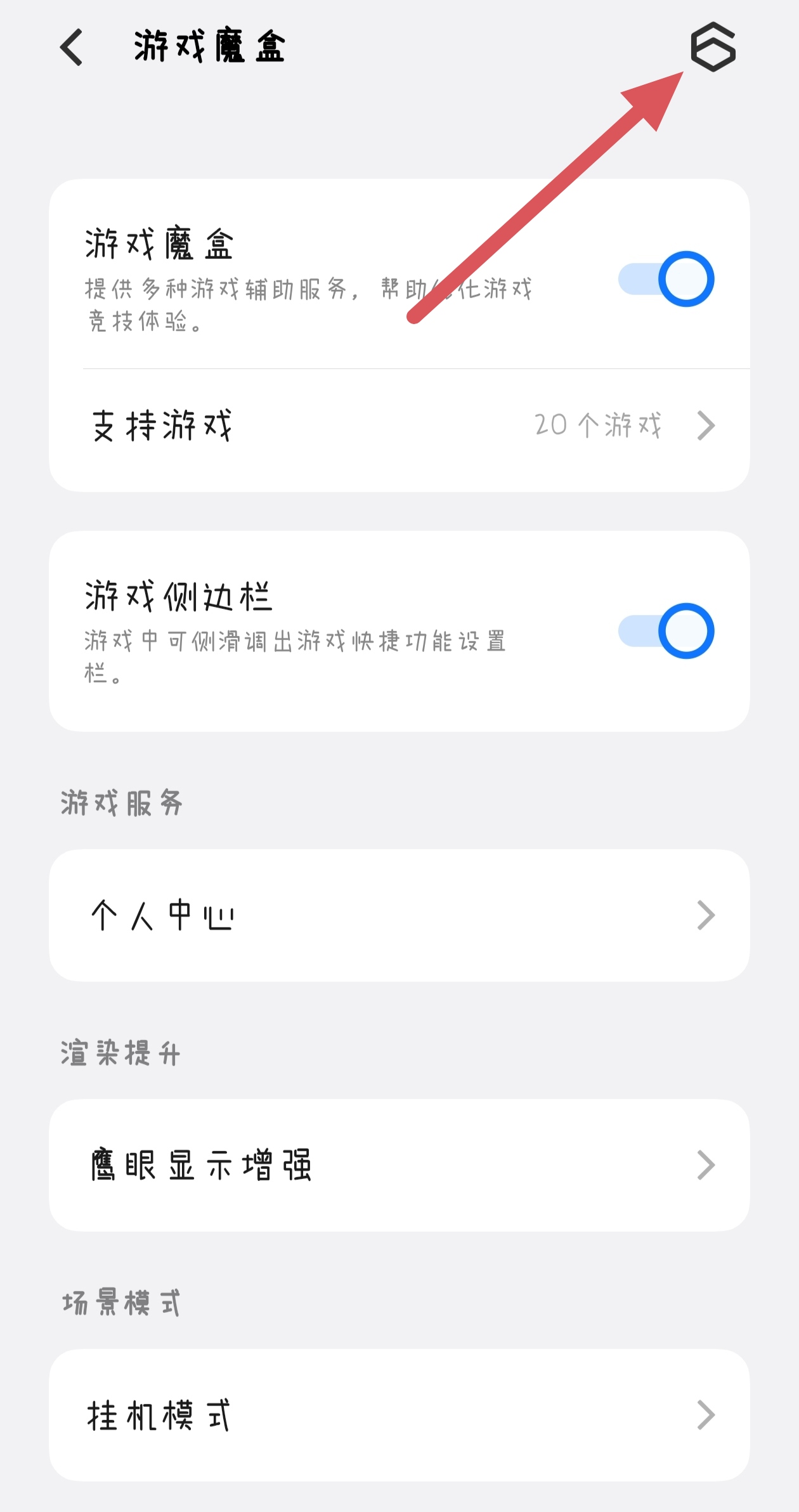Open 个人中心

tap(399, 915)
